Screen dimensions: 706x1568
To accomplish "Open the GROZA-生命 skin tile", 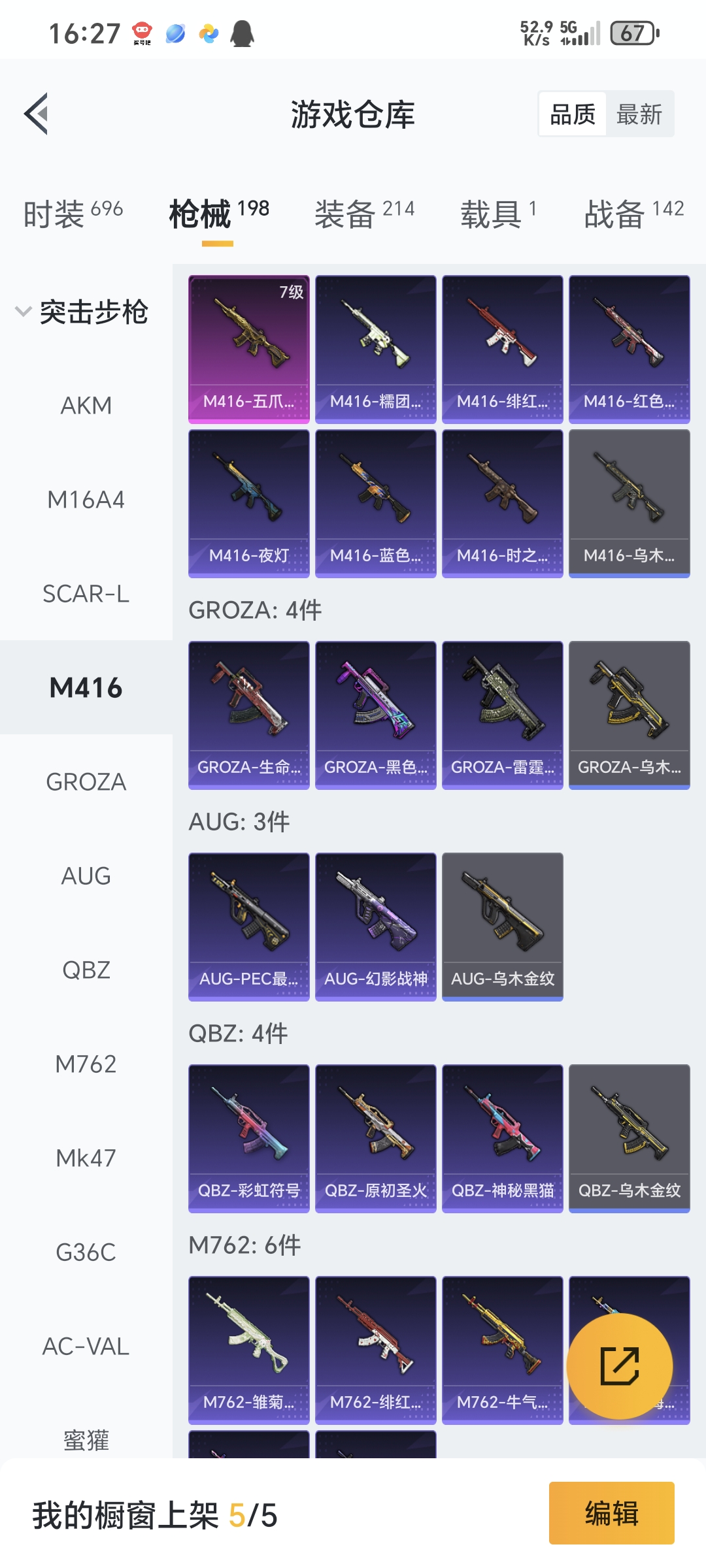I will tap(248, 715).
